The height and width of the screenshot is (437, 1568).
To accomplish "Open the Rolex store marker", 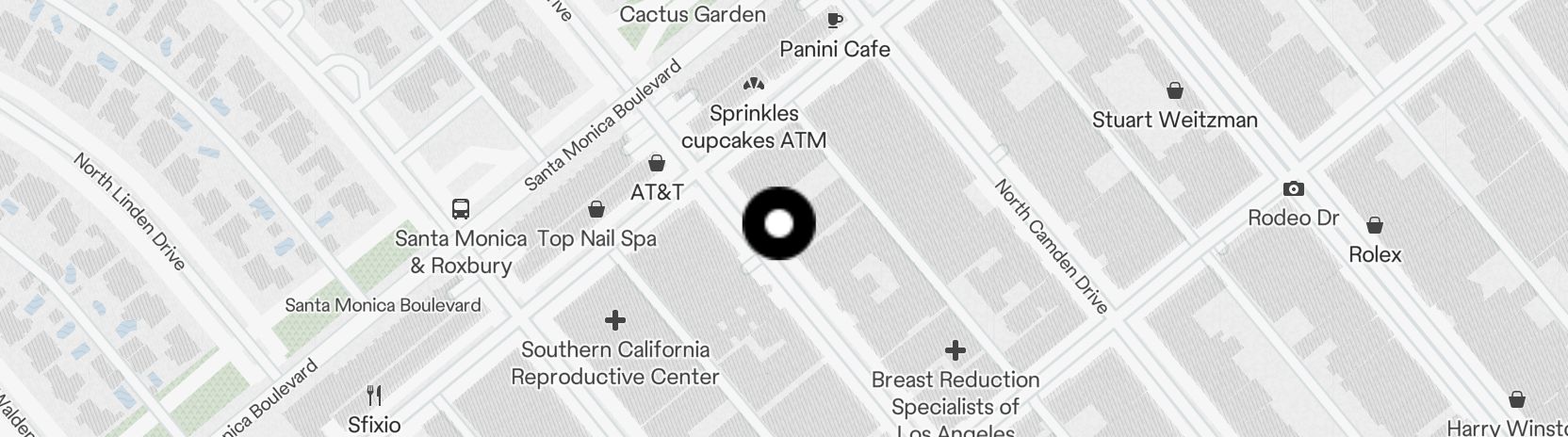I will [1375, 226].
